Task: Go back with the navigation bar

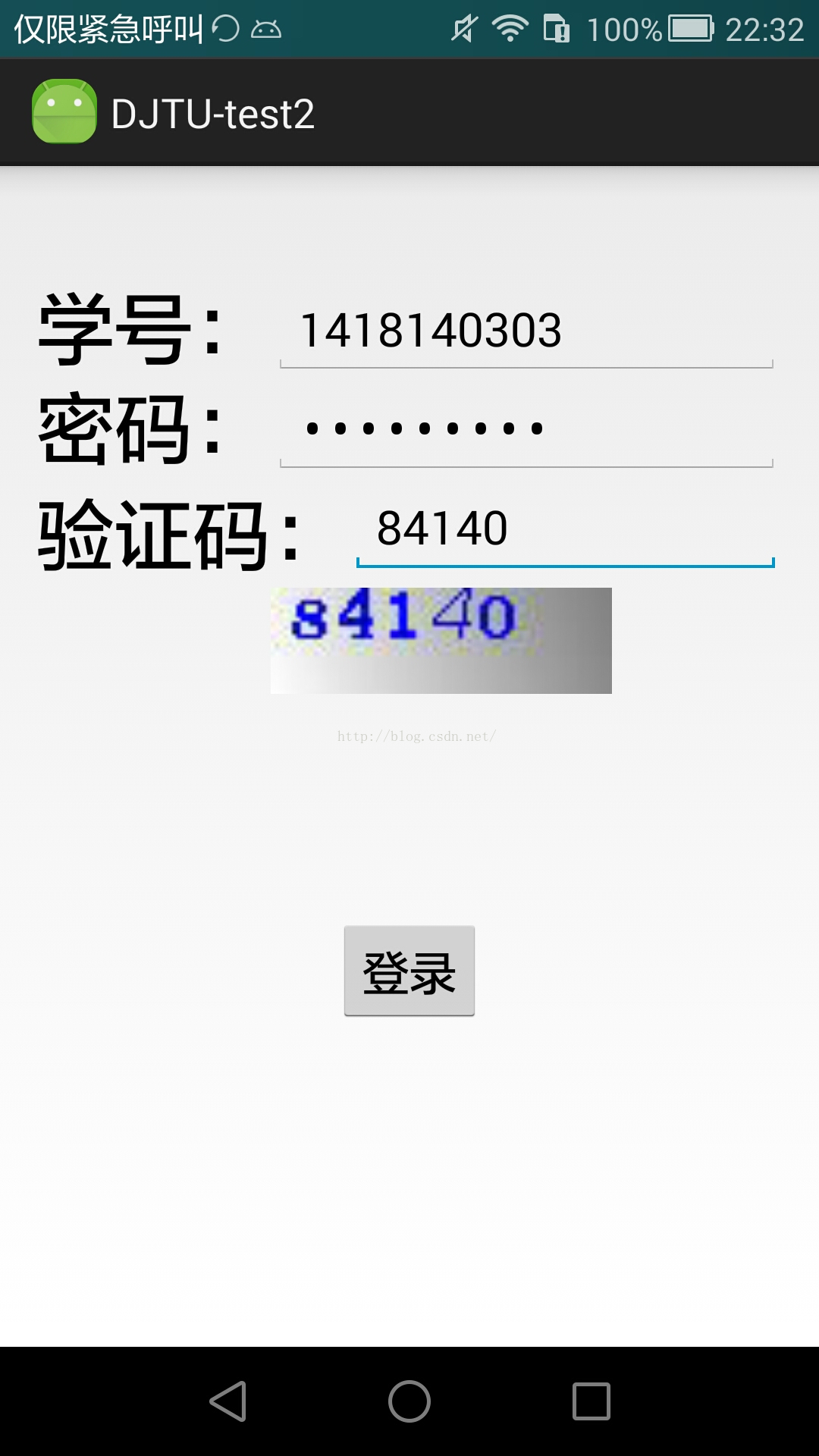Action: coord(227,1401)
